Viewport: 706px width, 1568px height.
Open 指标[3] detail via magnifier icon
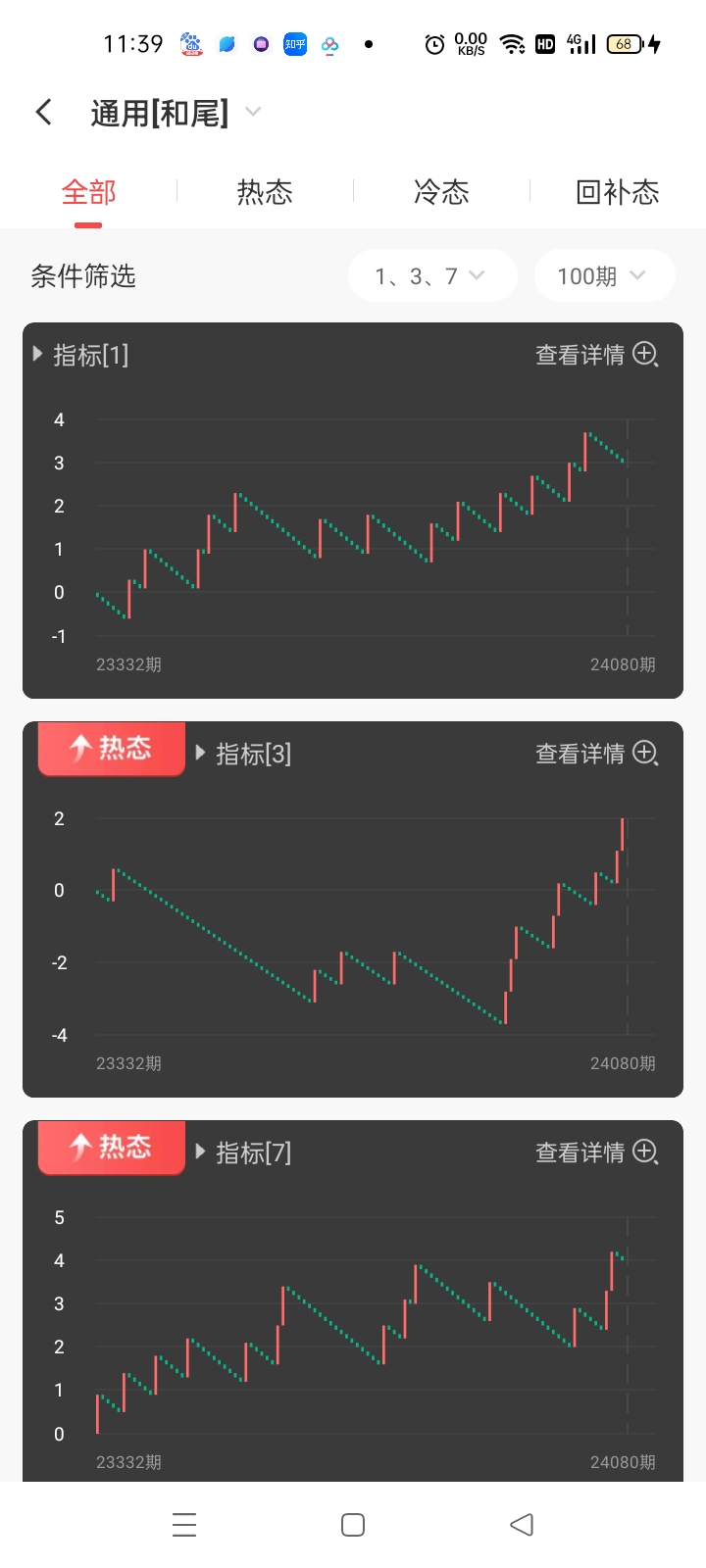(645, 754)
